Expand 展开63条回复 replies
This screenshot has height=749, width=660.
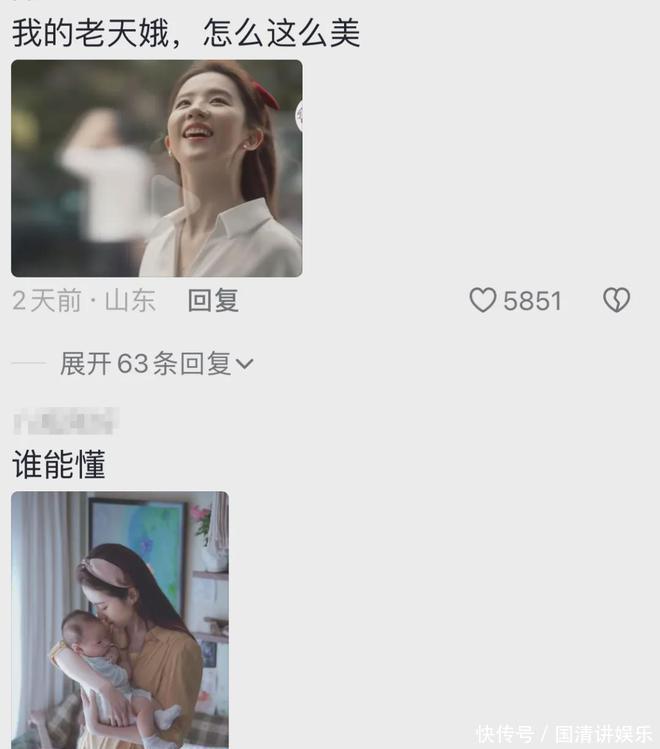point(157,364)
